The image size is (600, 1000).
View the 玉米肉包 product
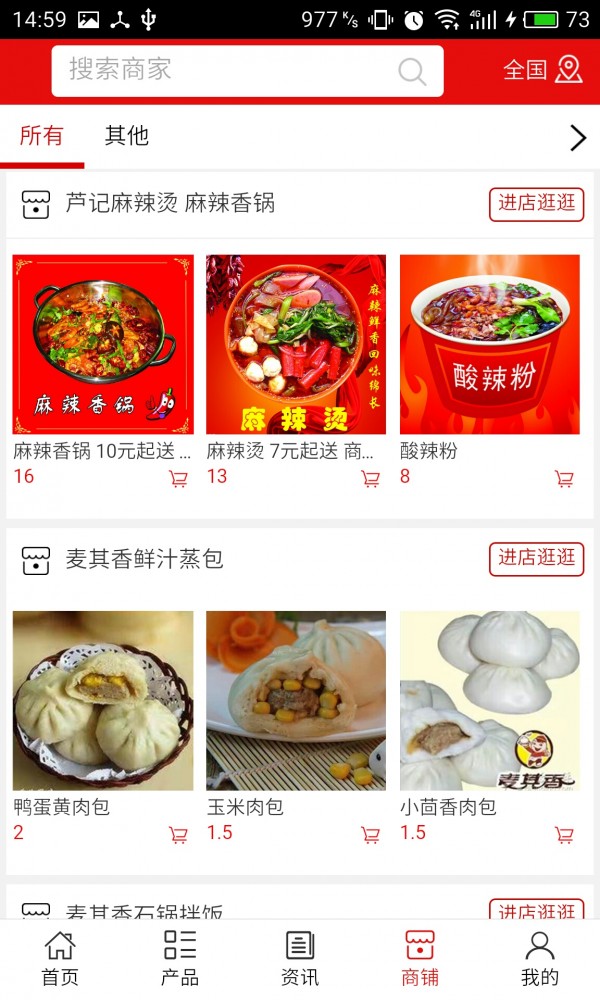pos(296,700)
